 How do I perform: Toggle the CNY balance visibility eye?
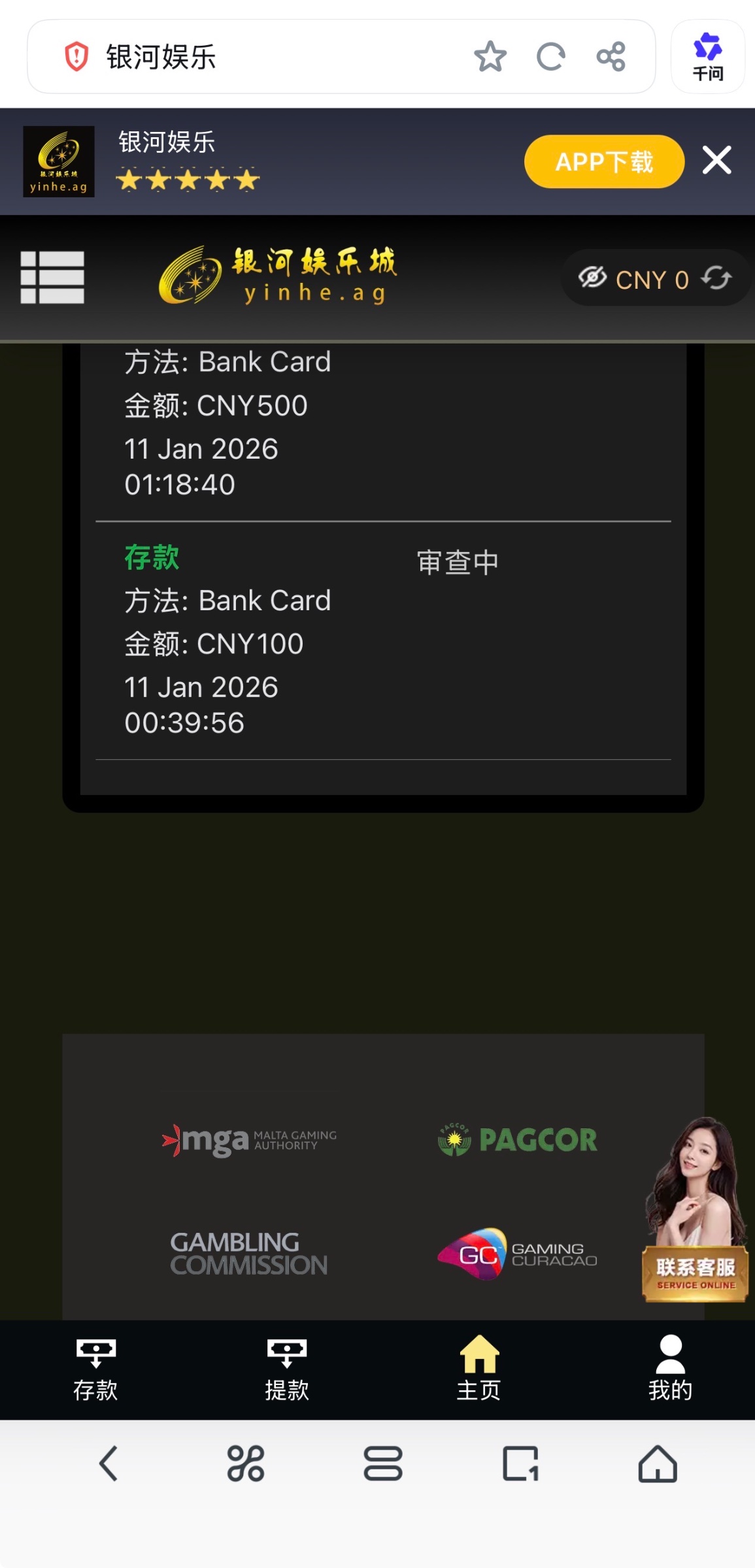[x=592, y=278]
